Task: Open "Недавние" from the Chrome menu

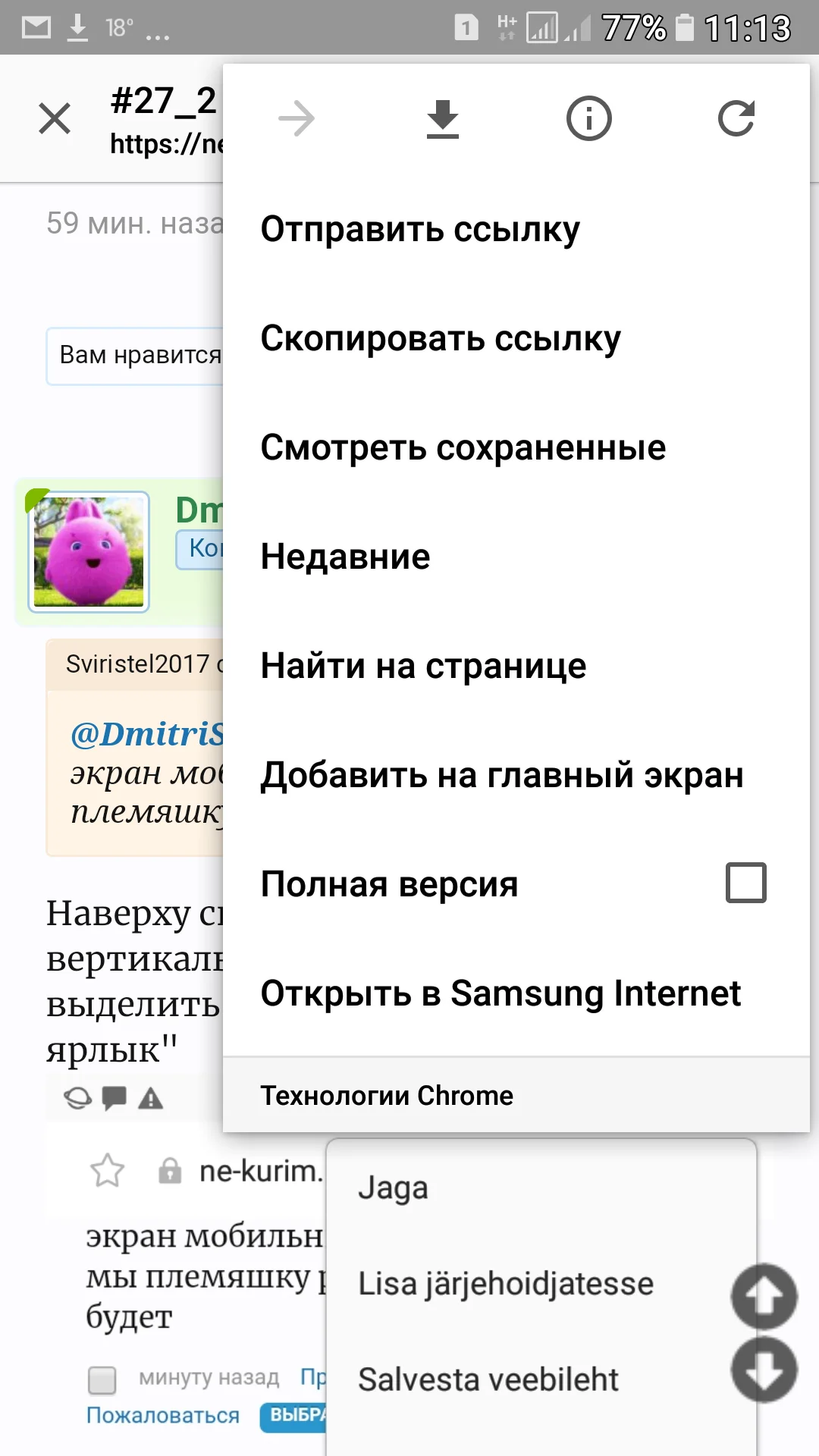Action: tap(344, 556)
